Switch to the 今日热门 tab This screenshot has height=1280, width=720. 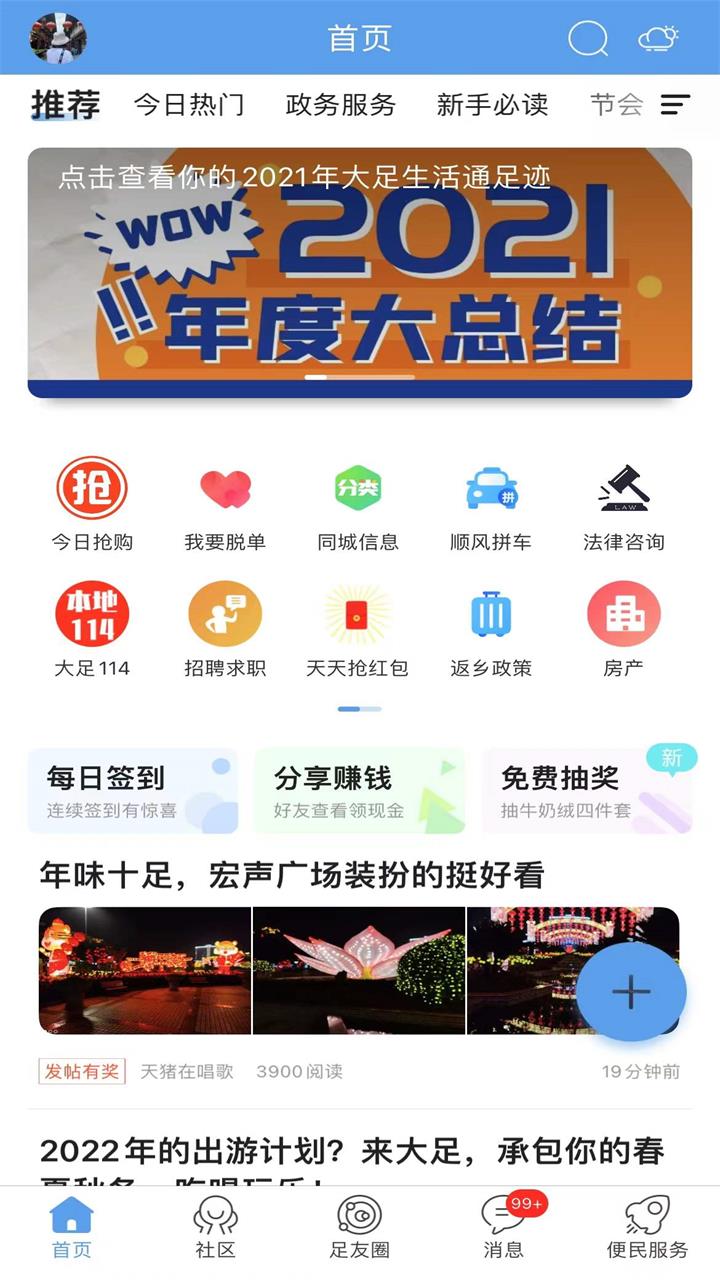click(x=189, y=105)
